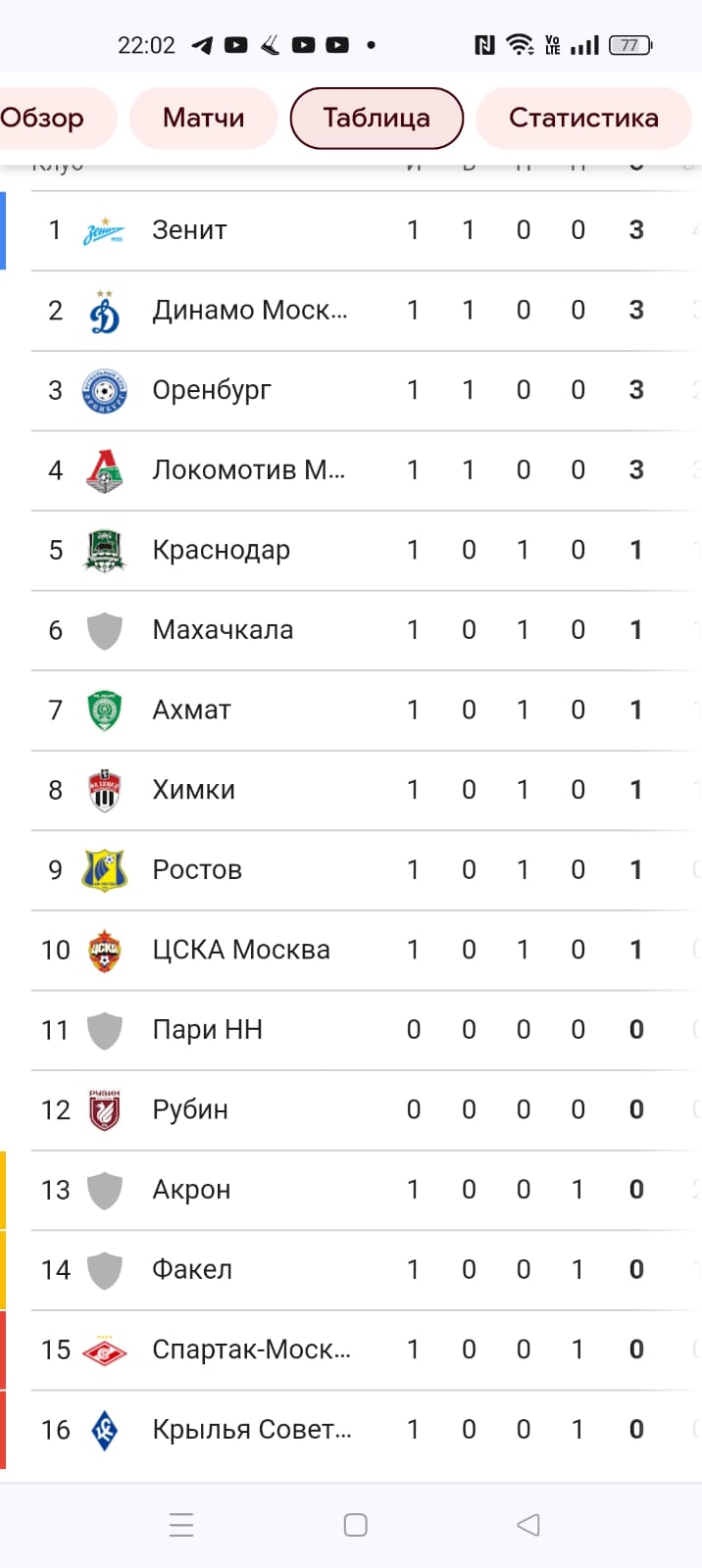Open the Зенит team row
Screen dimensions: 702x1568
(x=190, y=230)
